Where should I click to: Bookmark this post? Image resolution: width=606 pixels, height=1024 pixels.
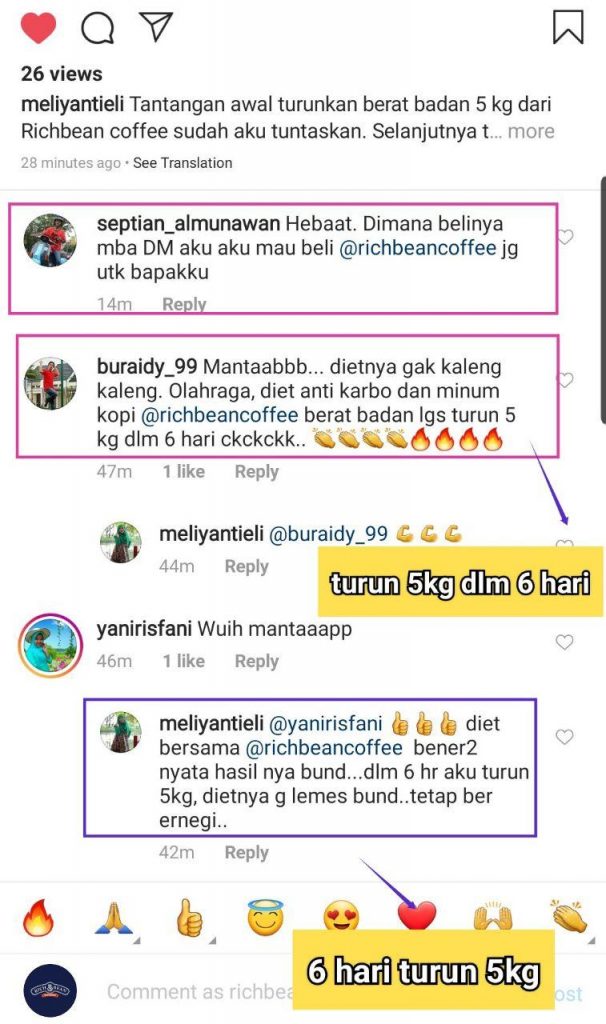(x=568, y=27)
